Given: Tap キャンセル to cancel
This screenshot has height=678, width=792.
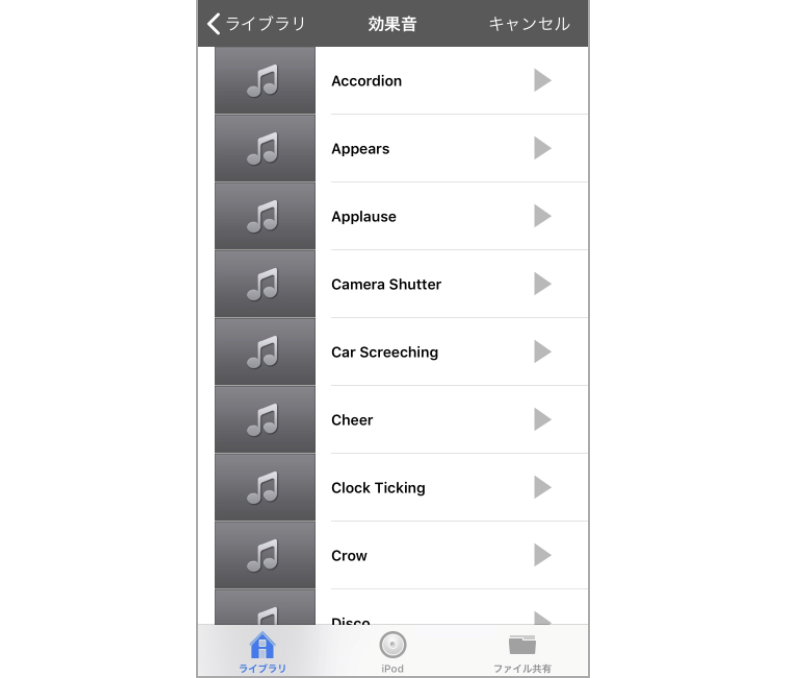Looking at the screenshot, I should [x=529, y=24].
